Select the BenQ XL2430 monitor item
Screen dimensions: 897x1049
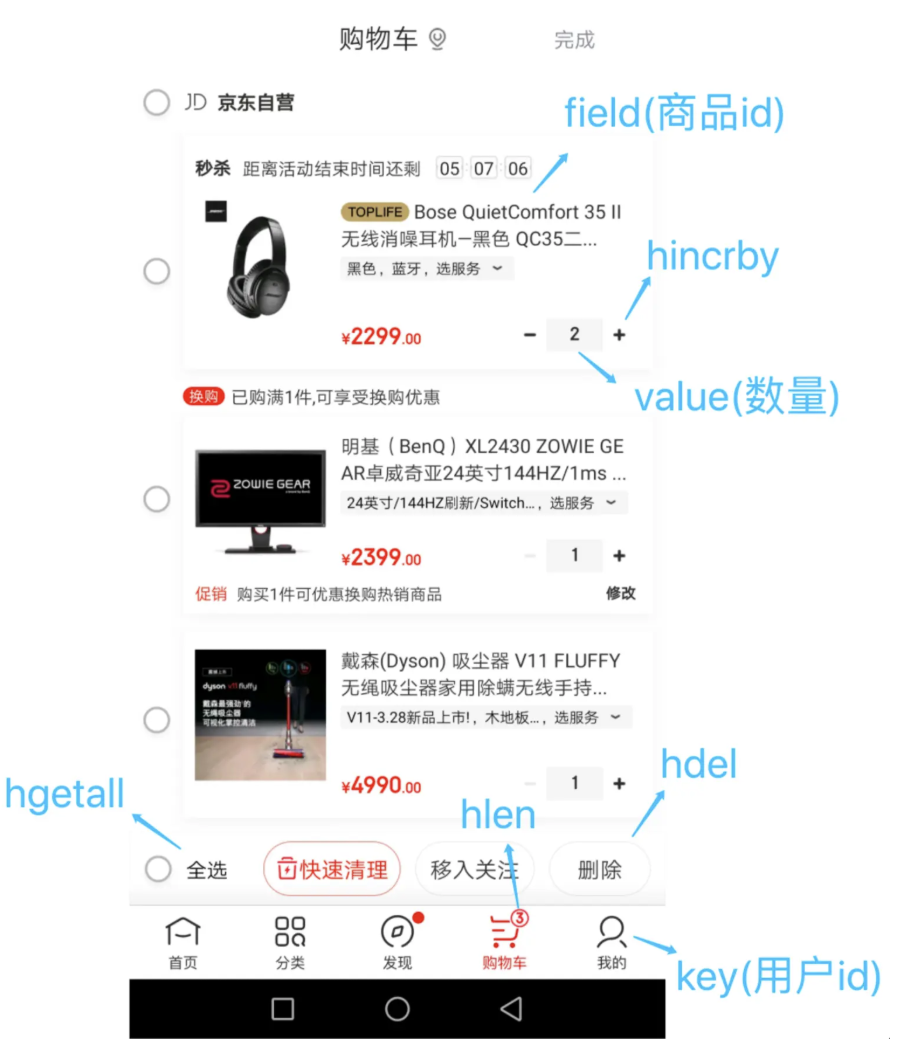[157, 498]
